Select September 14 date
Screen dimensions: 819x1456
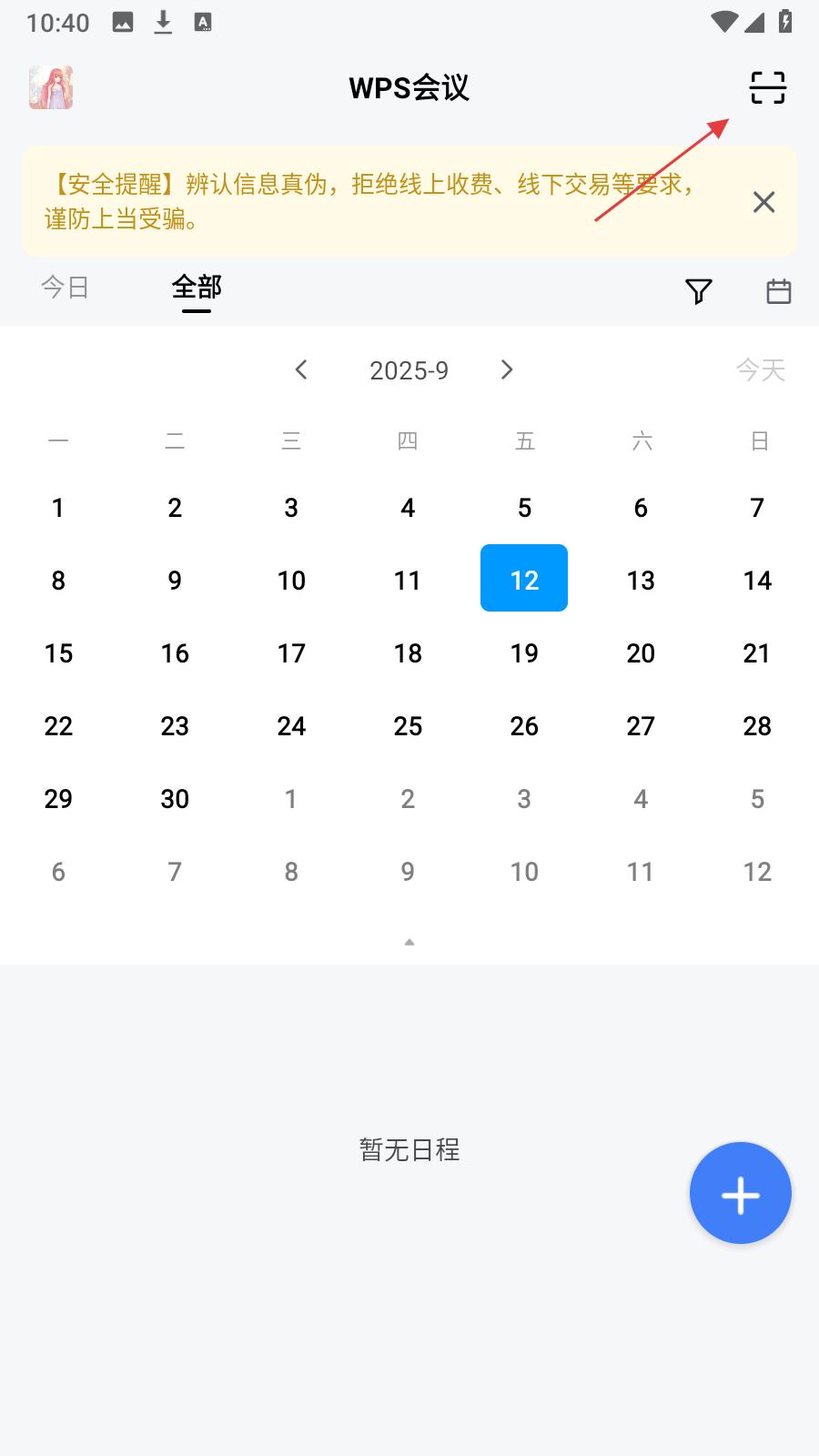pyautogui.click(x=757, y=581)
